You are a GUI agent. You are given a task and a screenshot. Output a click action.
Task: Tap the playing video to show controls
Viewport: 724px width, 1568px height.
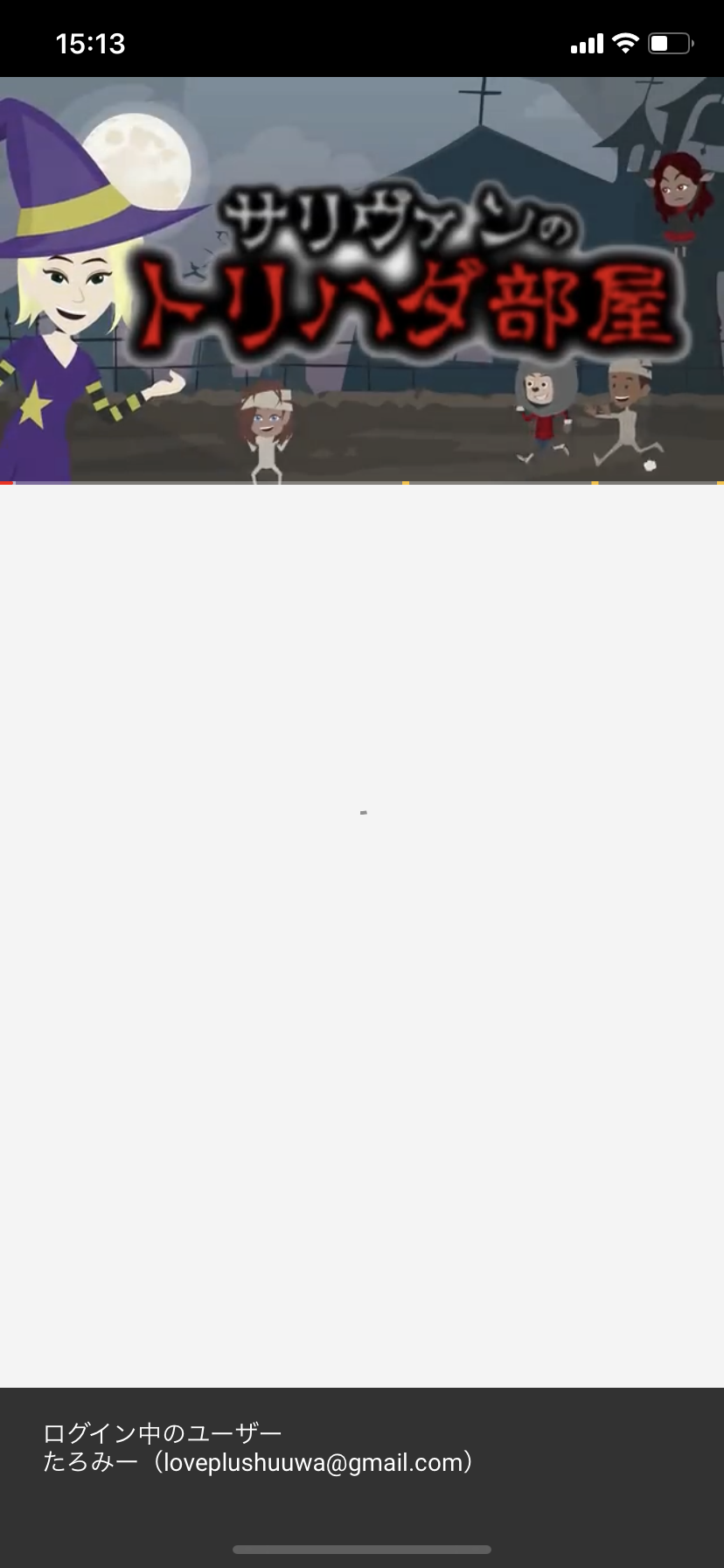(x=362, y=279)
